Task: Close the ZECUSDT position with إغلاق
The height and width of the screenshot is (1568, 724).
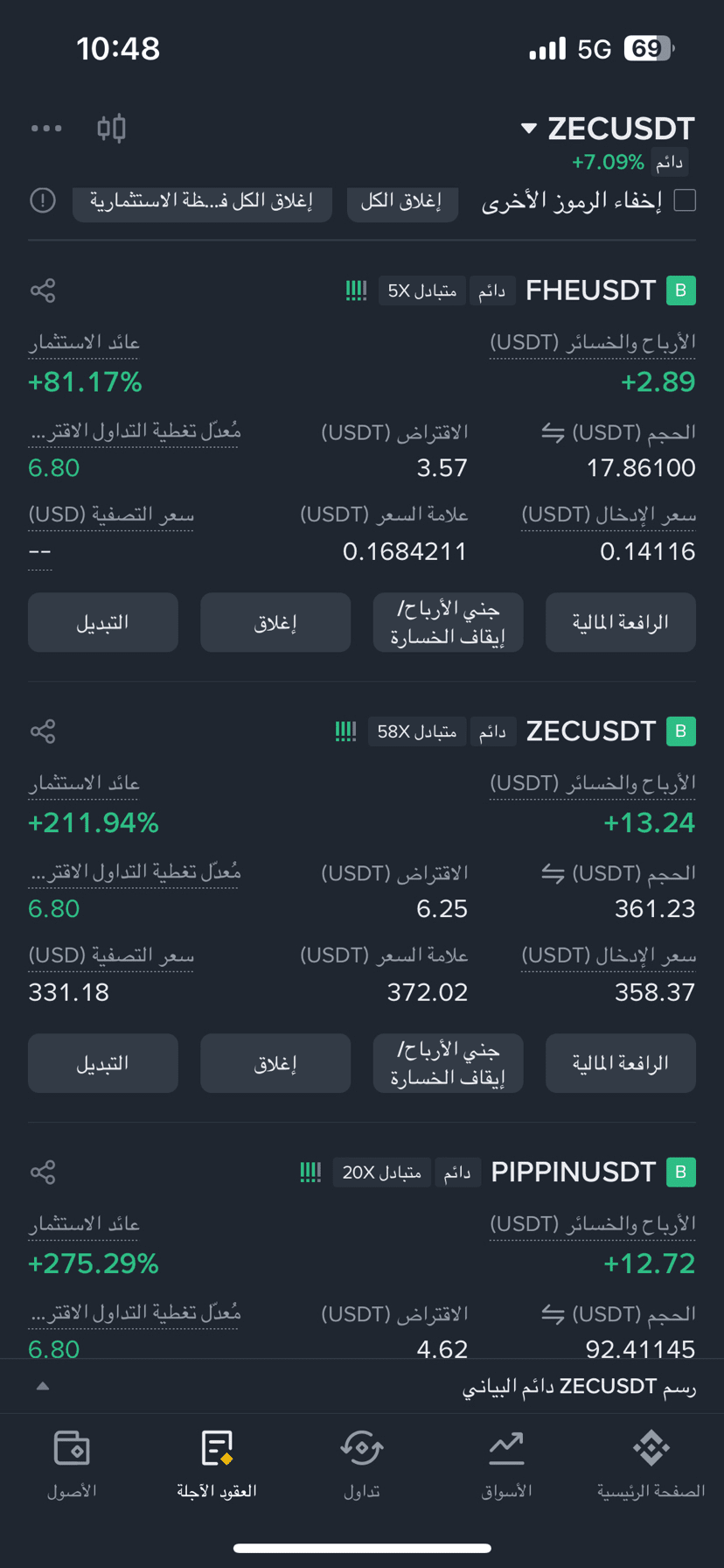Action: point(275,1063)
